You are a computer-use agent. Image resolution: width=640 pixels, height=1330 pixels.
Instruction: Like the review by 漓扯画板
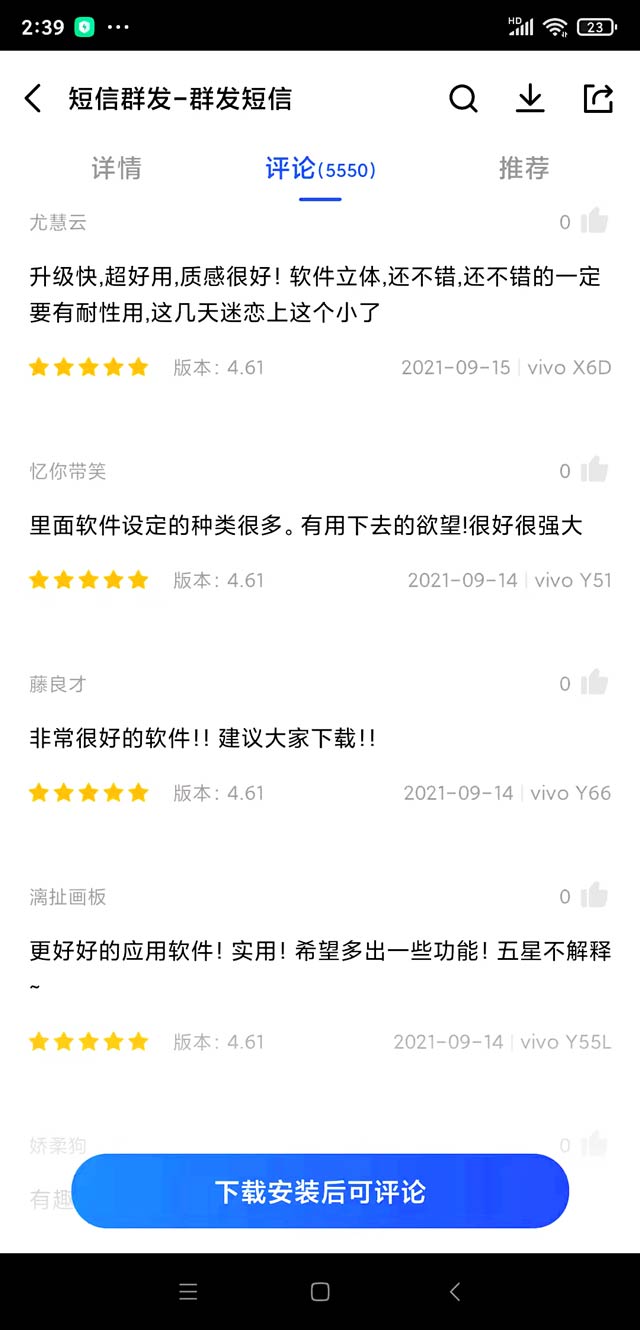pos(594,896)
